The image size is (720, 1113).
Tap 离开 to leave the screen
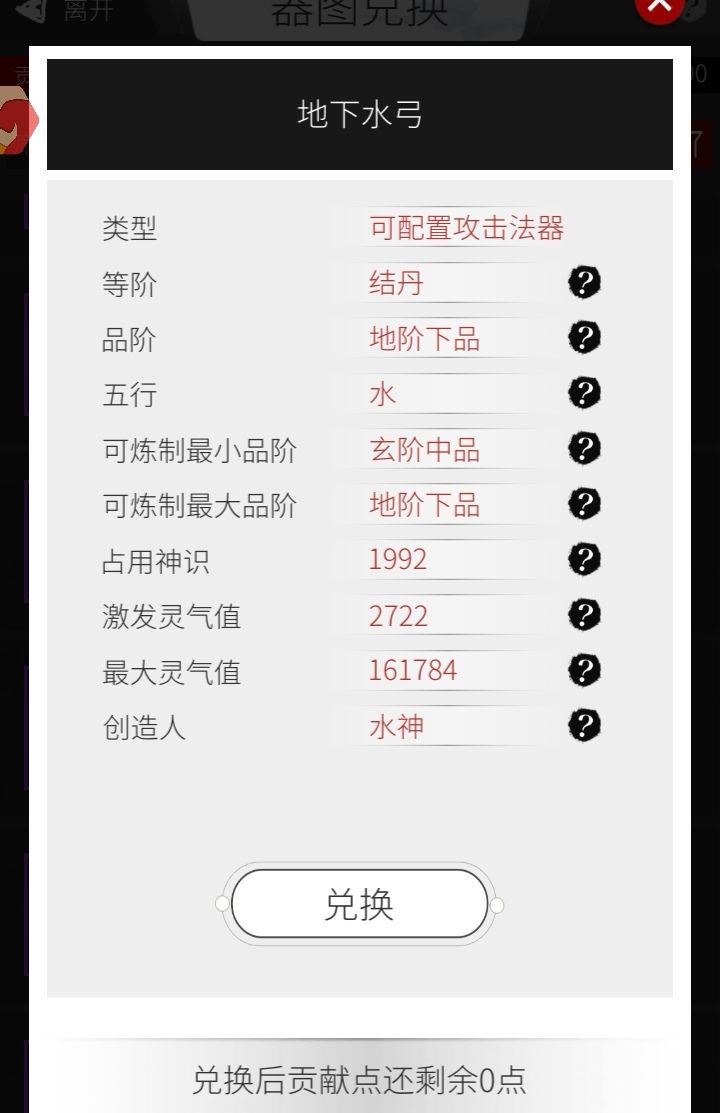pos(83,13)
